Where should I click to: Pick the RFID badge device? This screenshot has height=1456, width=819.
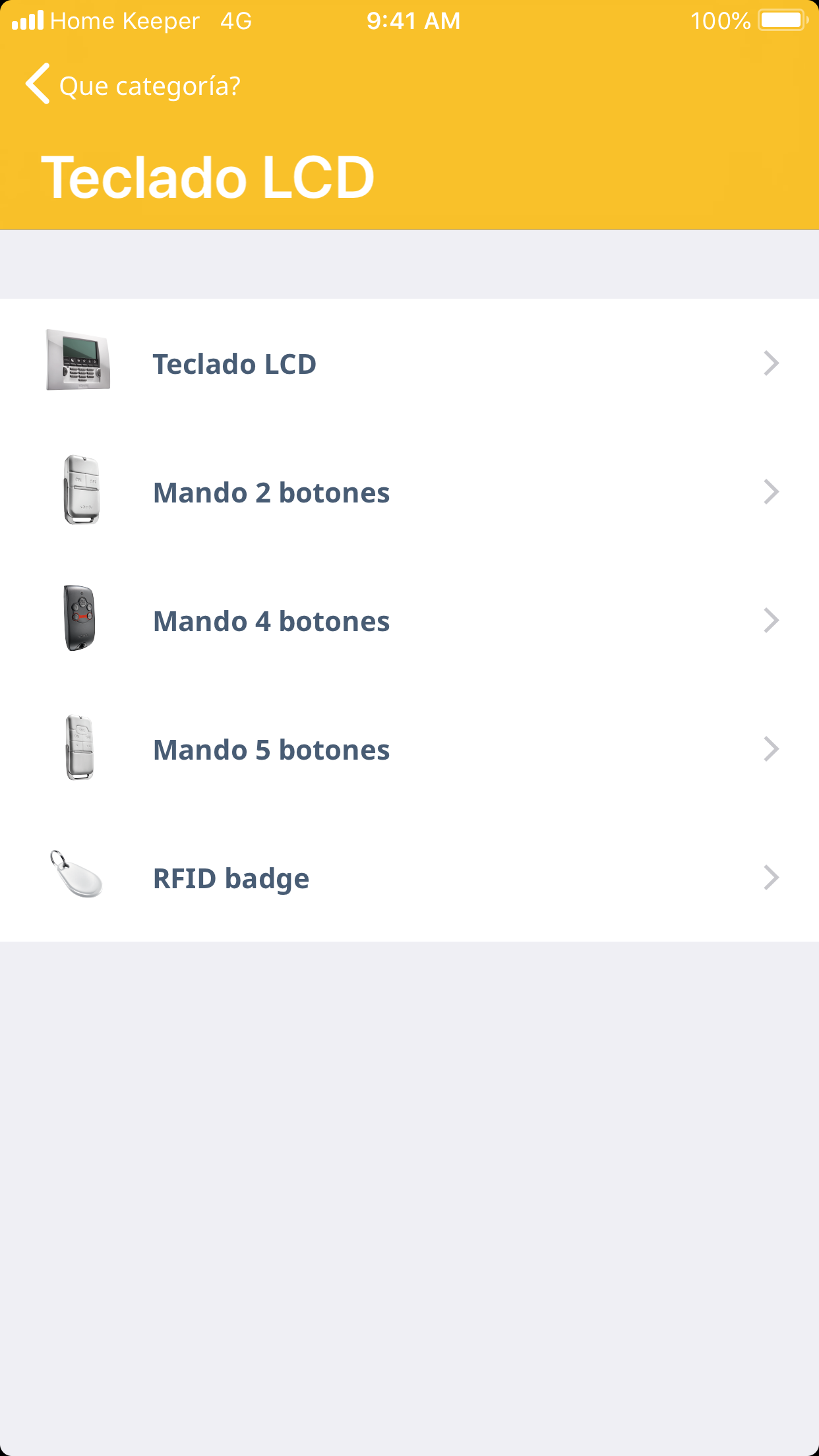tap(409, 878)
